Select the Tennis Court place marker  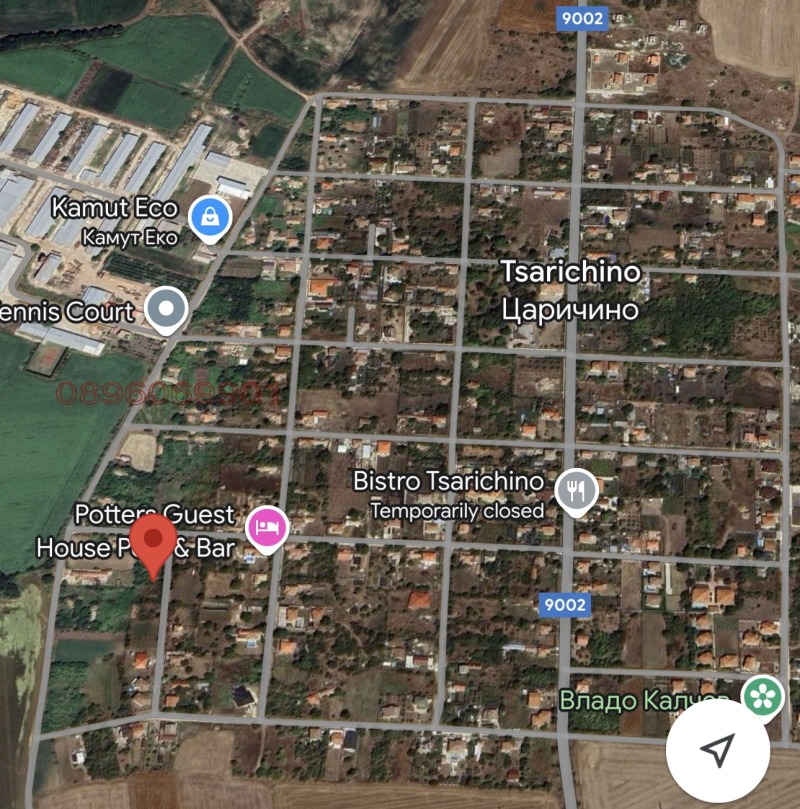tap(167, 309)
